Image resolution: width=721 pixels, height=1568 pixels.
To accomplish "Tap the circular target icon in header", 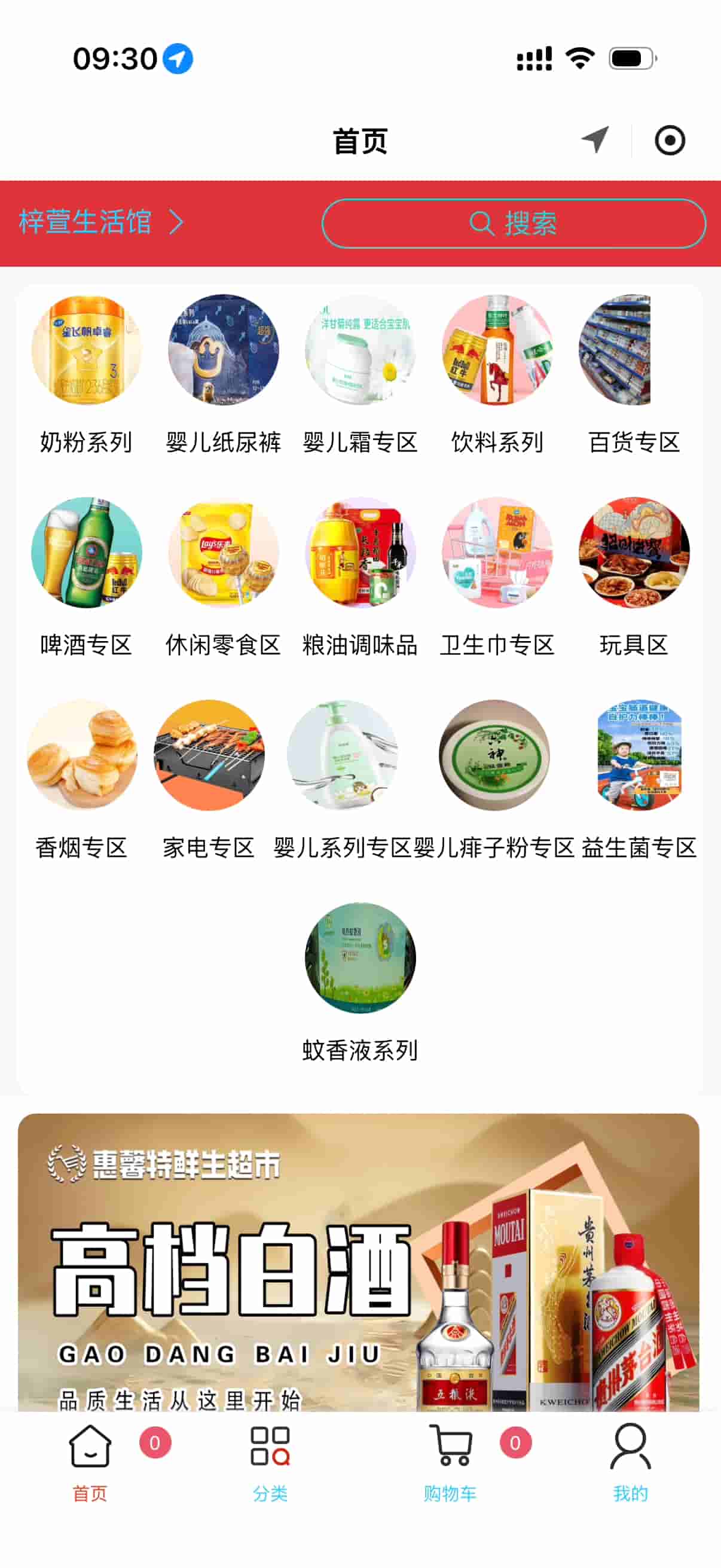I will [669, 141].
